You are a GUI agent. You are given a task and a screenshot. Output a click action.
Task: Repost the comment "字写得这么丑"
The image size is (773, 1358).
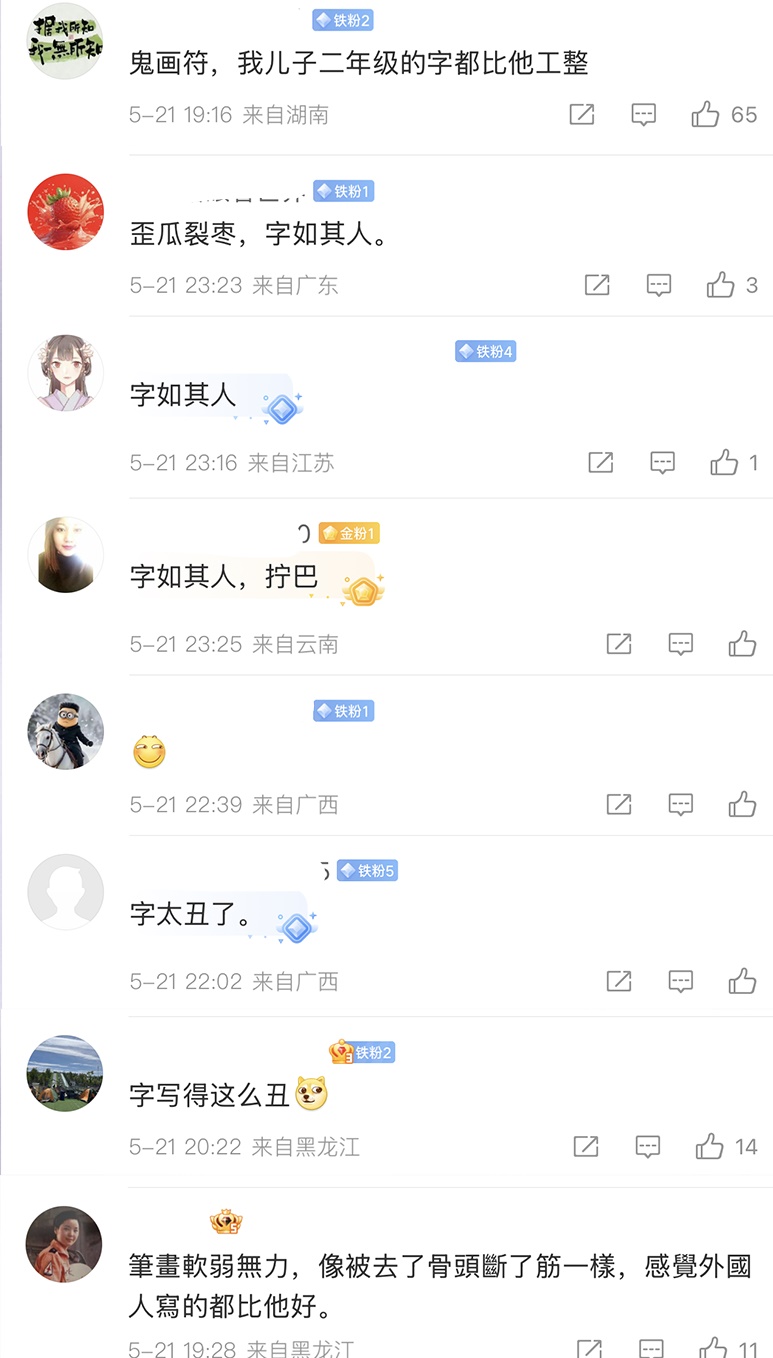pos(586,1147)
